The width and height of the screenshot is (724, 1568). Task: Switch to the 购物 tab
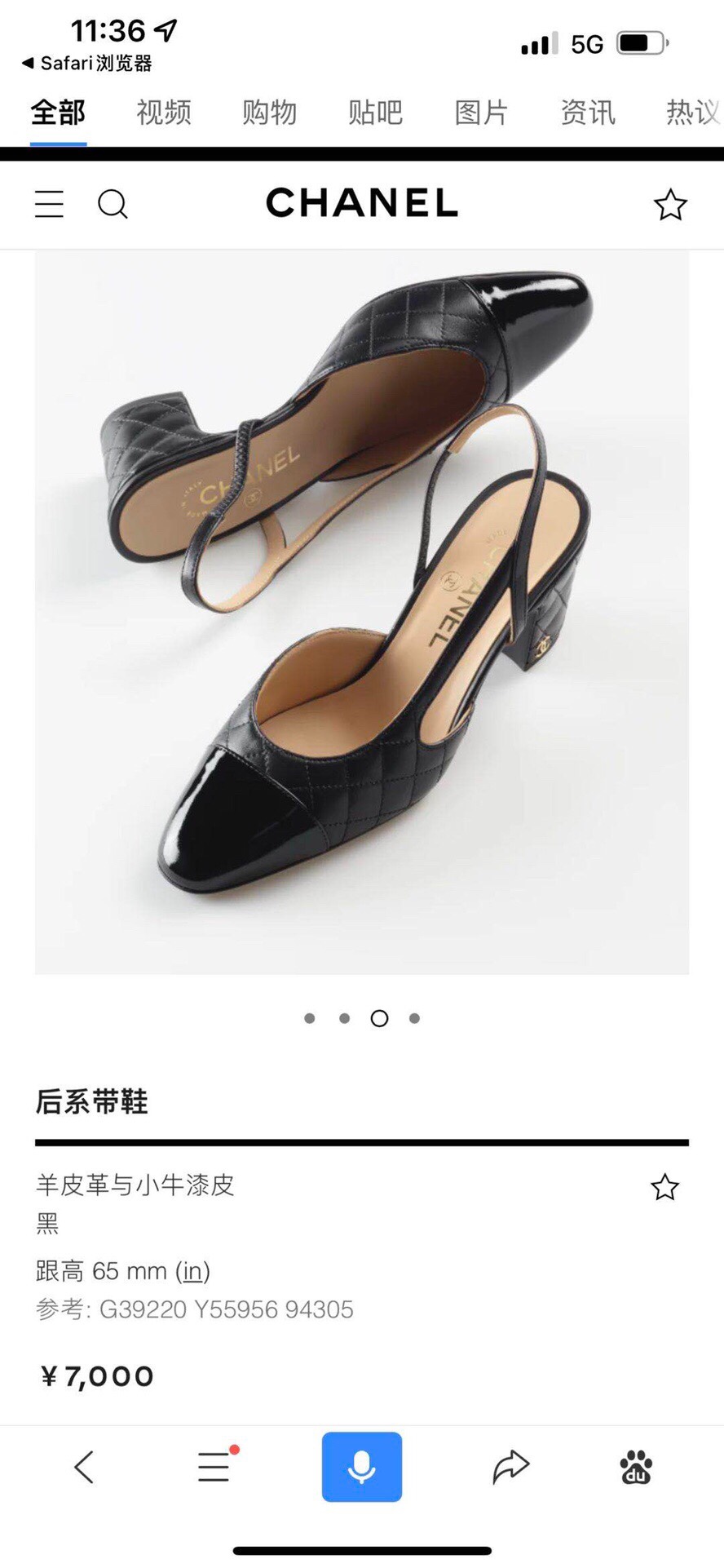(x=269, y=112)
